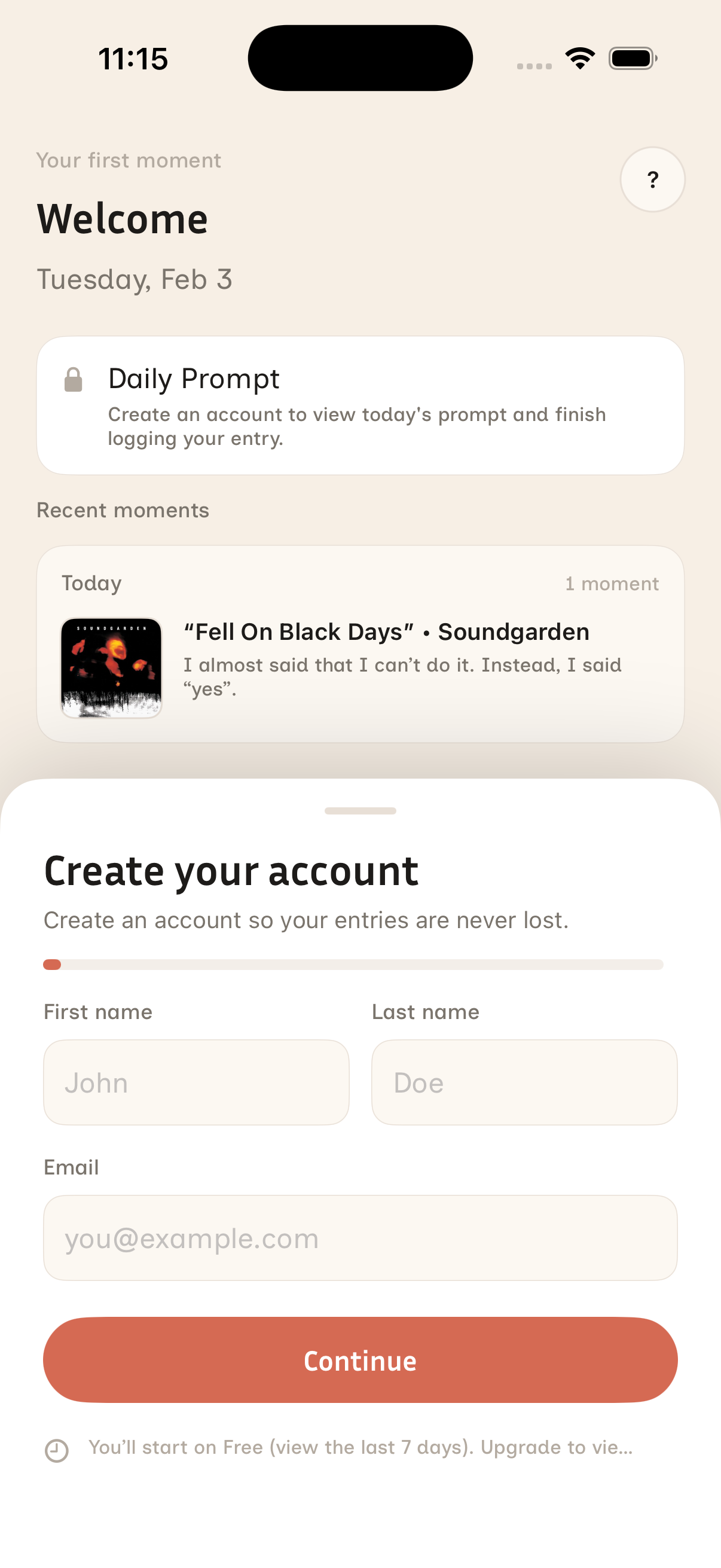
Task: Expand the Recent moments section header
Action: [123, 510]
